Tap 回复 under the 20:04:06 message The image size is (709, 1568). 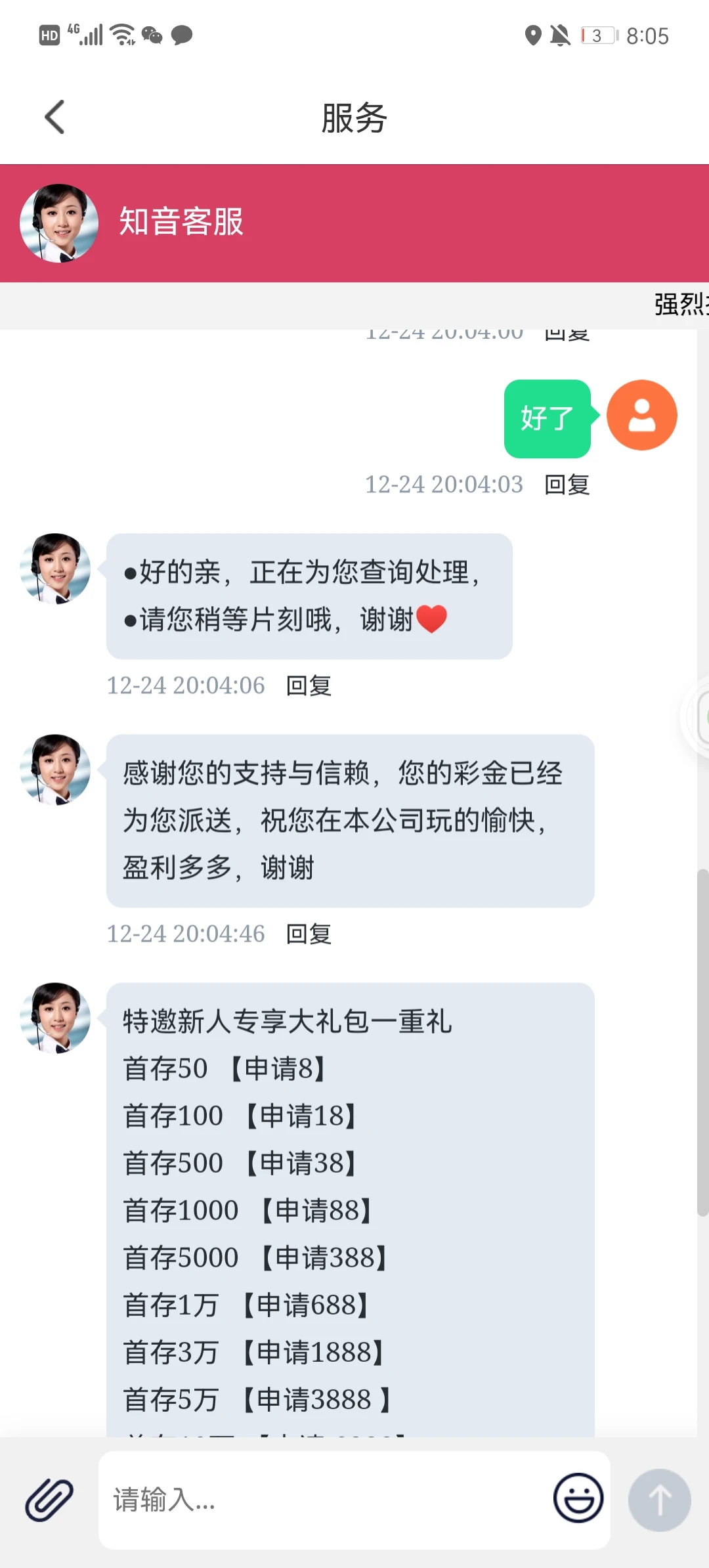(309, 686)
